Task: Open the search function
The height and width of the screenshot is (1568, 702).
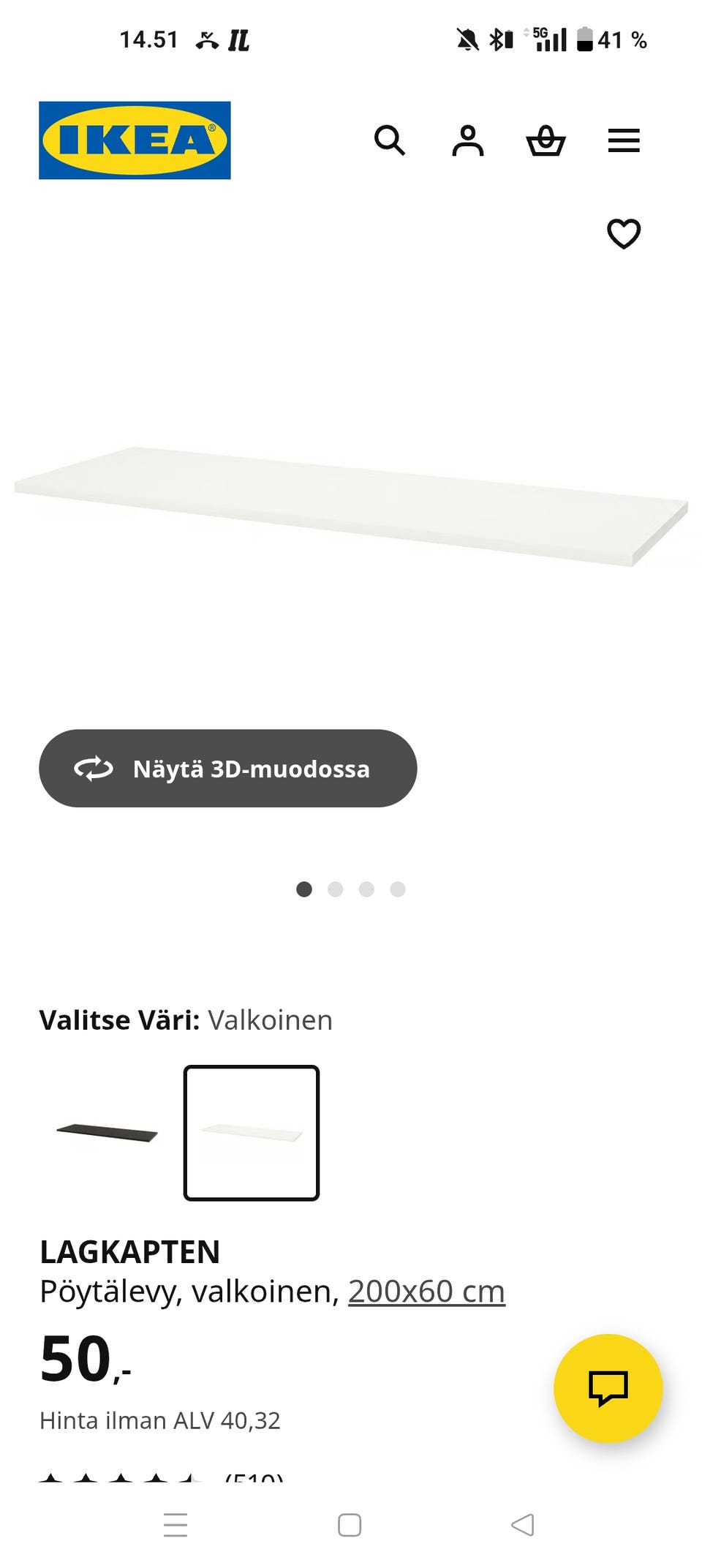Action: click(391, 140)
